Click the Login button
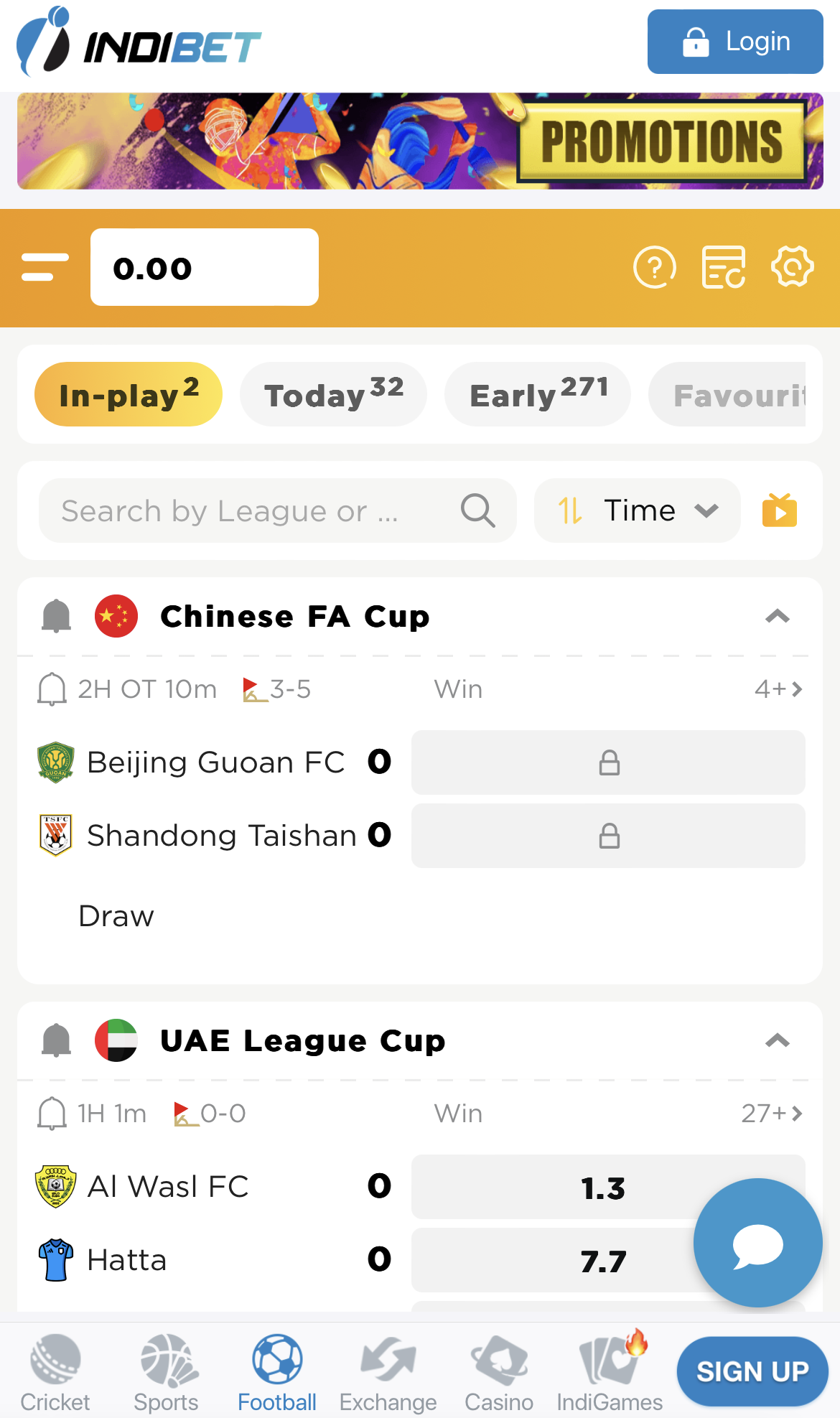This screenshot has height=1418, width=840. pos(734,42)
